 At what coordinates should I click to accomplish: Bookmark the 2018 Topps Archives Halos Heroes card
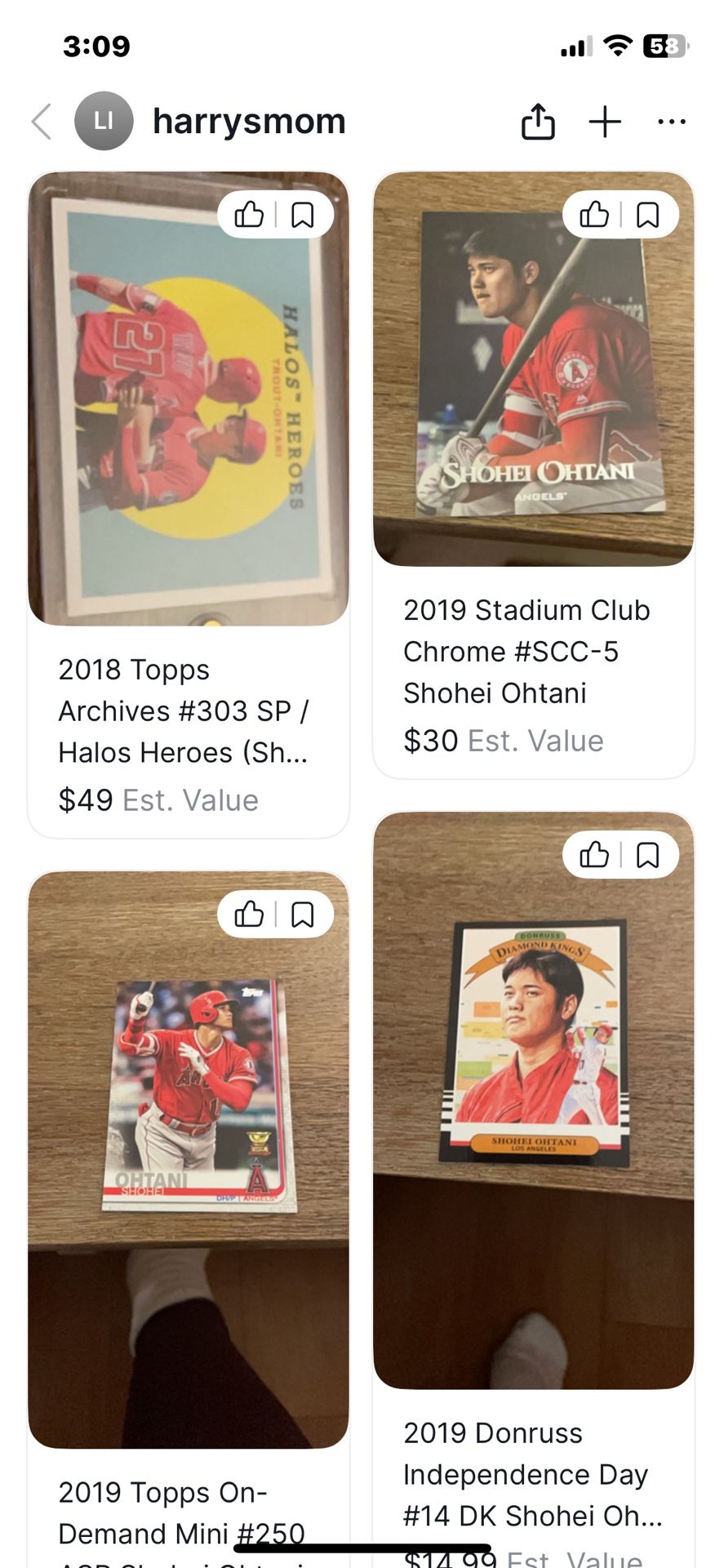[x=302, y=215]
